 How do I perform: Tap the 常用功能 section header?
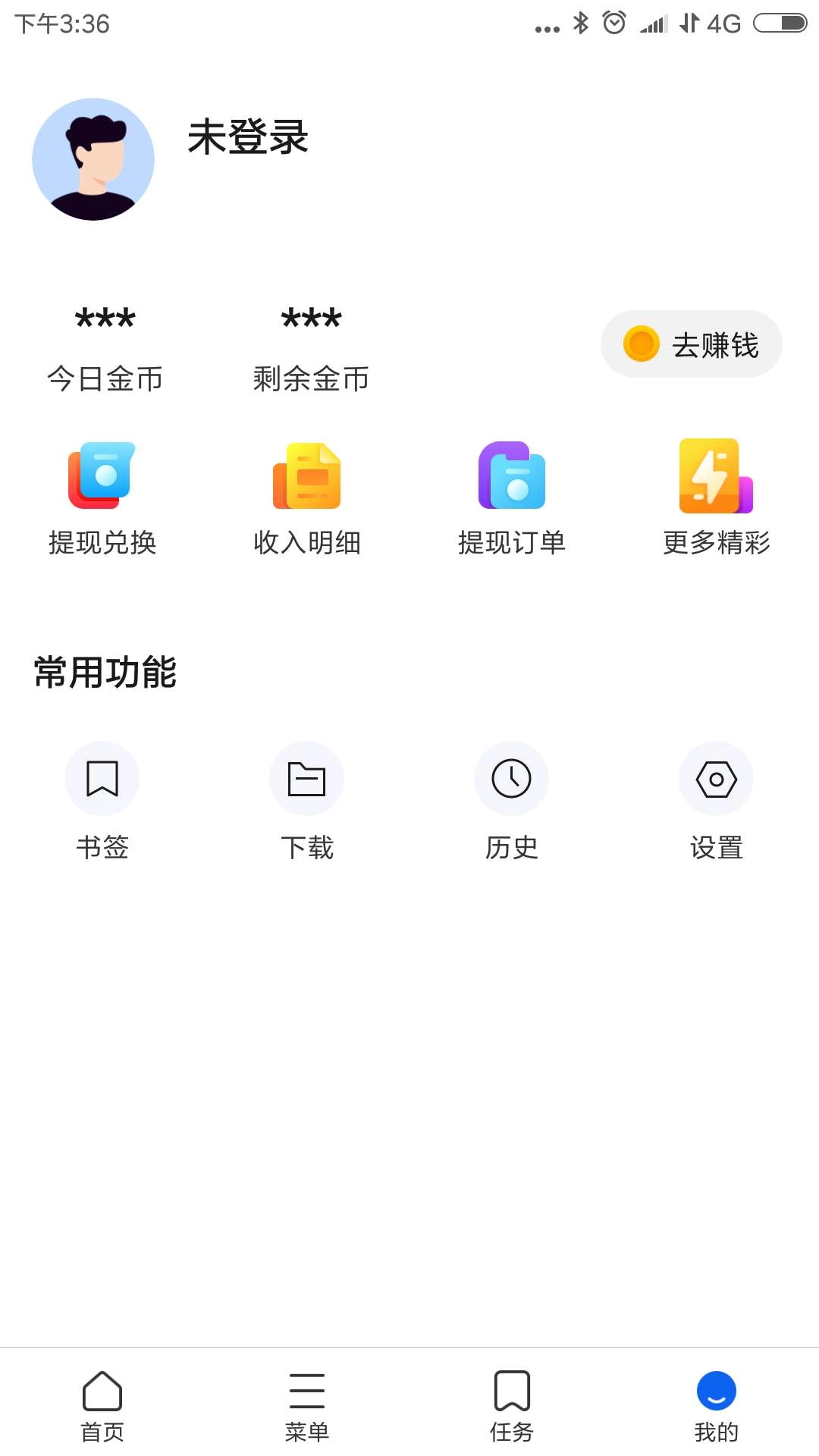[x=103, y=671]
